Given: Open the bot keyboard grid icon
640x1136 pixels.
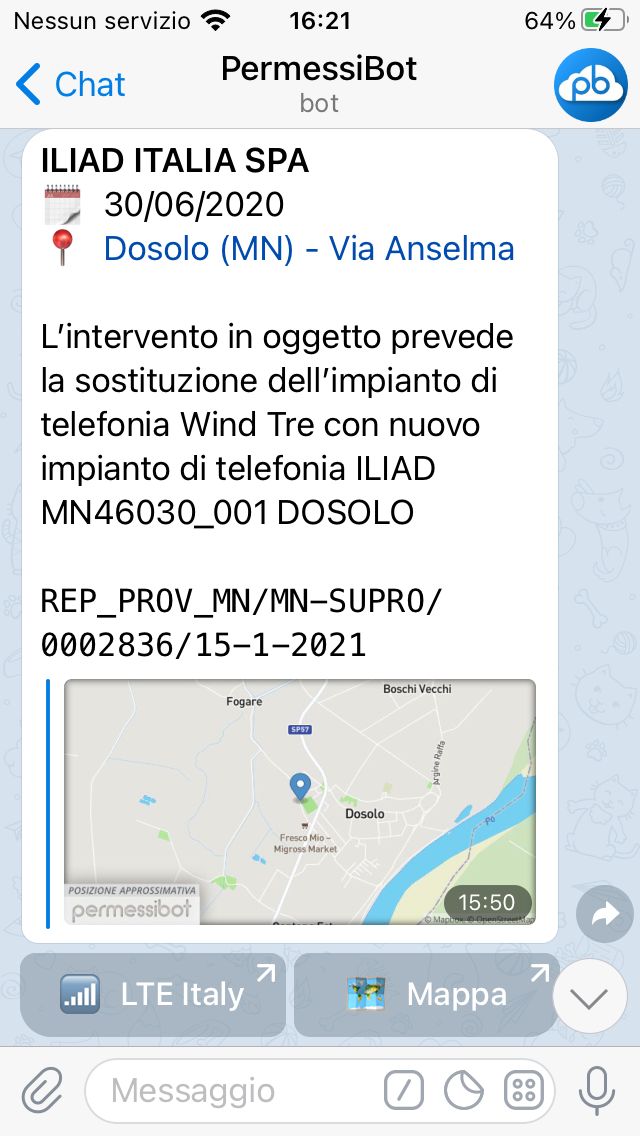Looking at the screenshot, I should (523, 1090).
